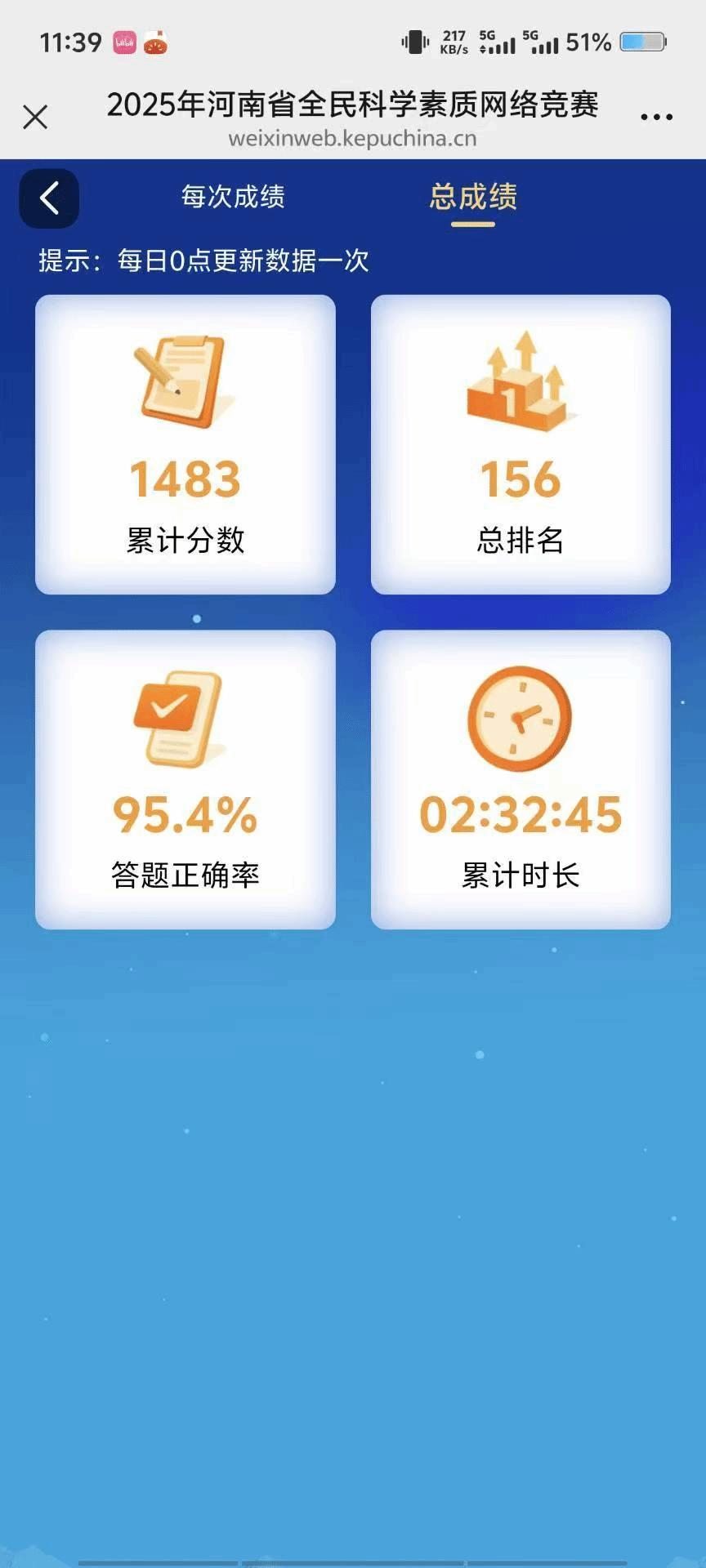This screenshot has height=1568, width=706.
Task: Go back using the arrow button
Action: tap(49, 198)
